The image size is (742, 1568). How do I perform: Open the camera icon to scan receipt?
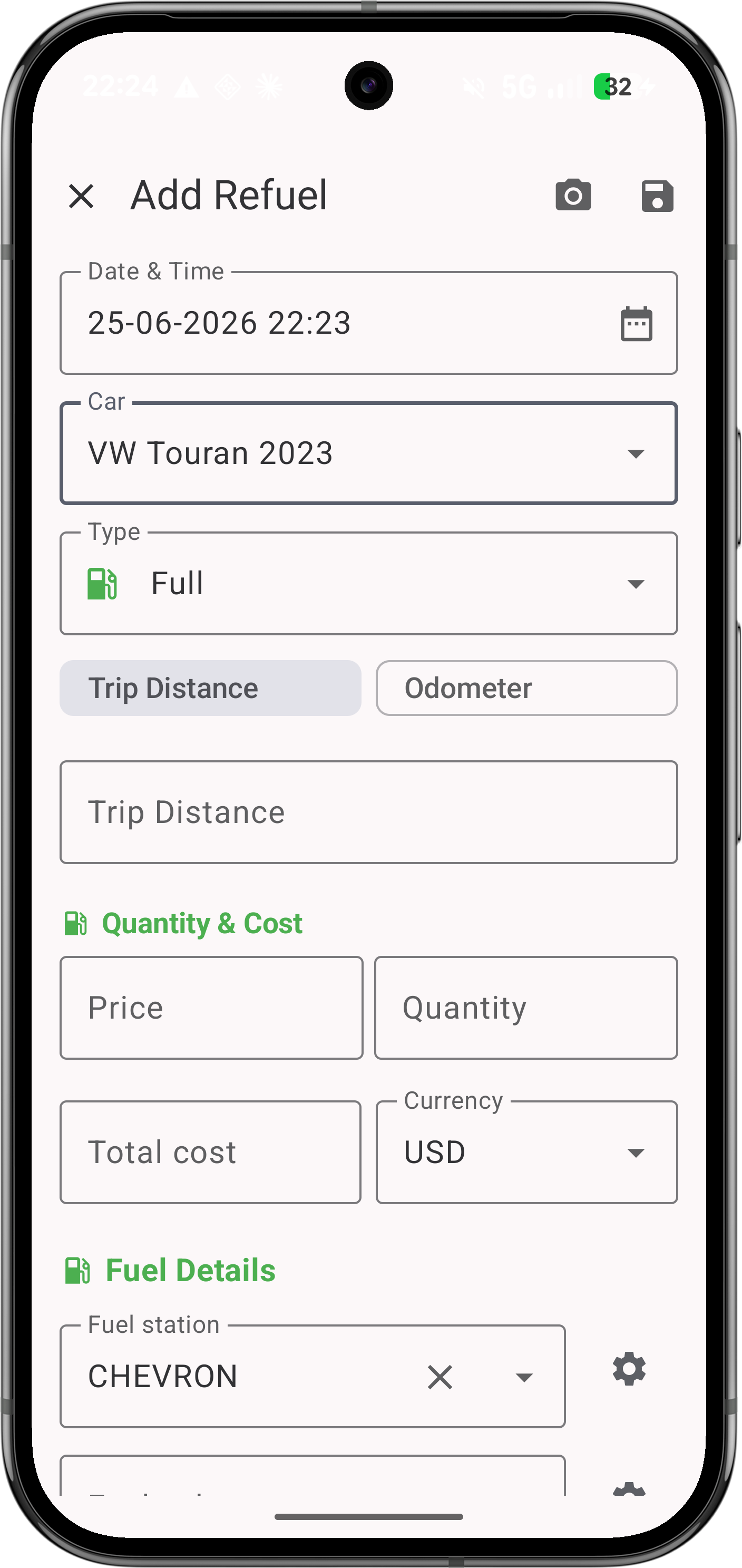[x=573, y=196]
